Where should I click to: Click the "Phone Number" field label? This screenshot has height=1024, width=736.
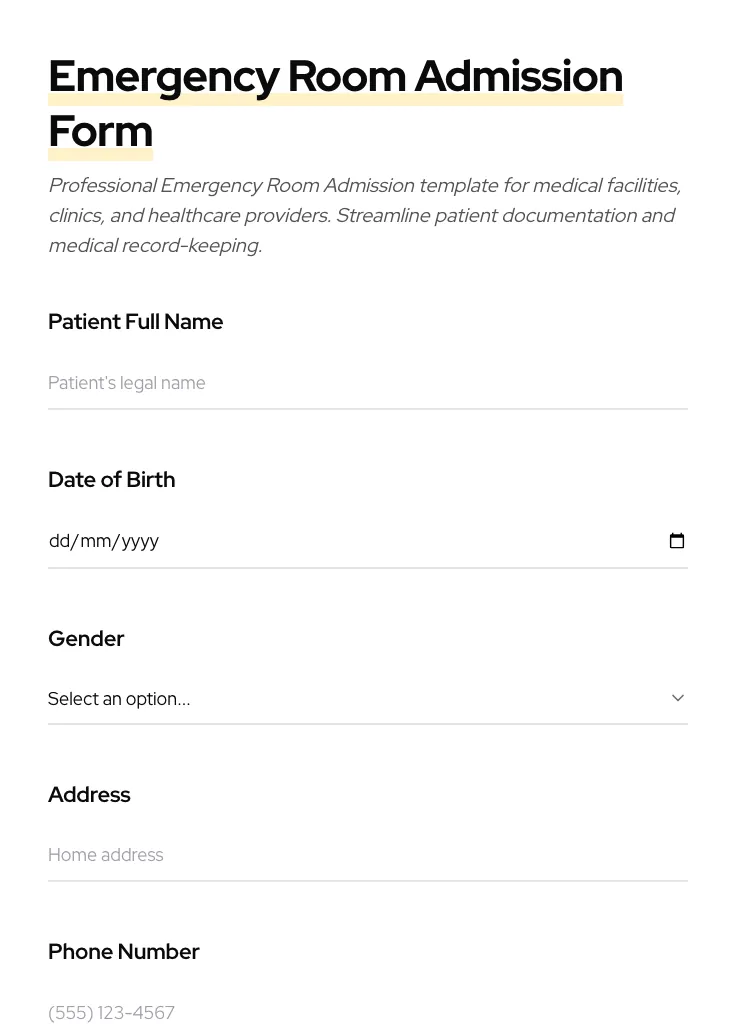pyautogui.click(x=124, y=951)
